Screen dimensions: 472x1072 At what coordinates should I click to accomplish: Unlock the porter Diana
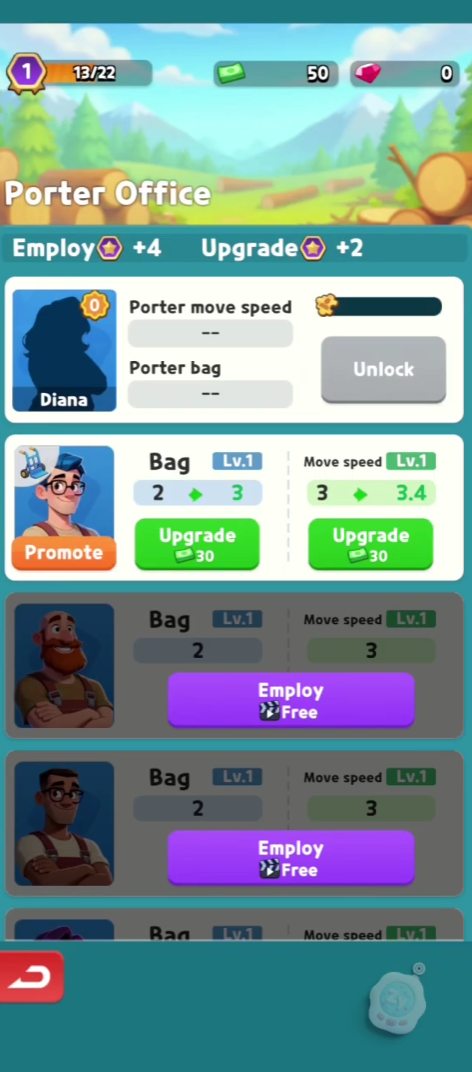point(383,369)
